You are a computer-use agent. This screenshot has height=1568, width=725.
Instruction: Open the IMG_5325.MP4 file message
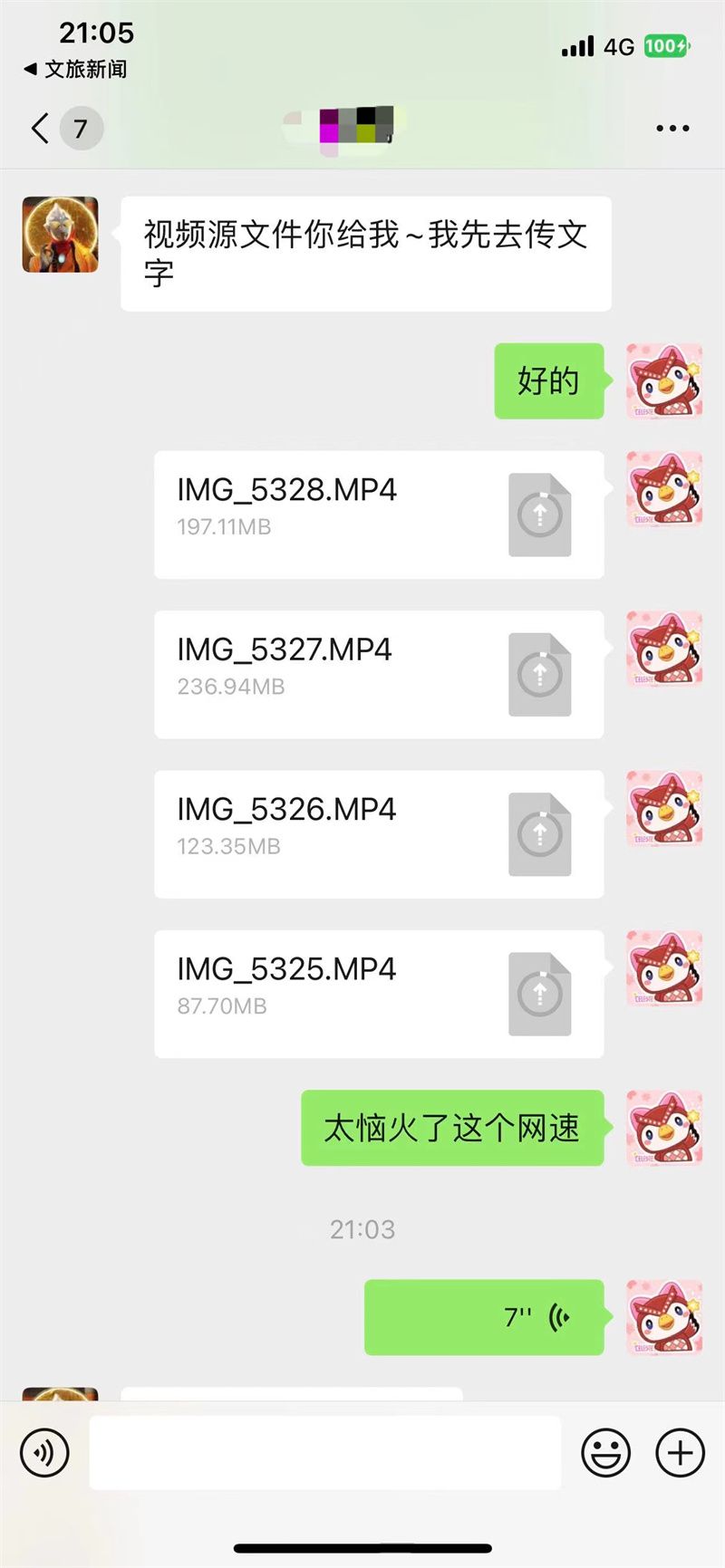coord(379,994)
